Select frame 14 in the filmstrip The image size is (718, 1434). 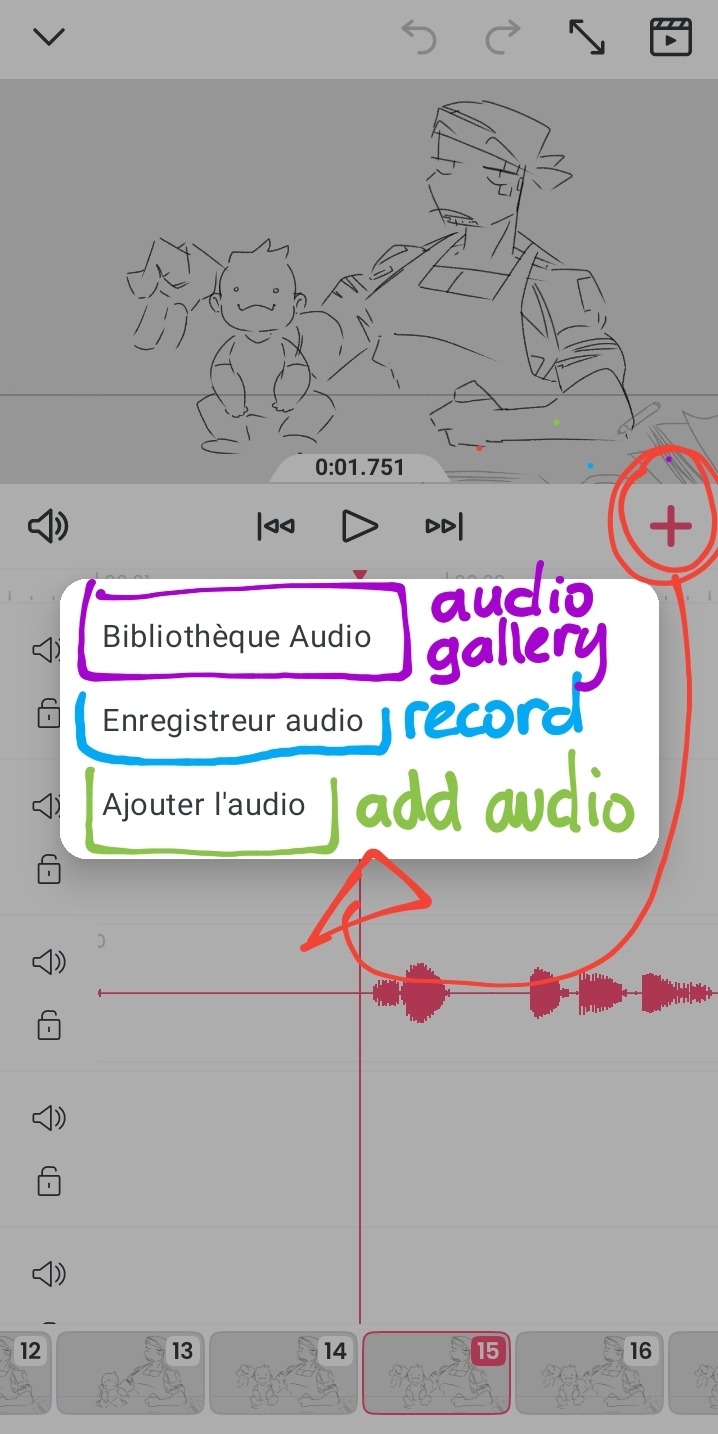(283, 1372)
